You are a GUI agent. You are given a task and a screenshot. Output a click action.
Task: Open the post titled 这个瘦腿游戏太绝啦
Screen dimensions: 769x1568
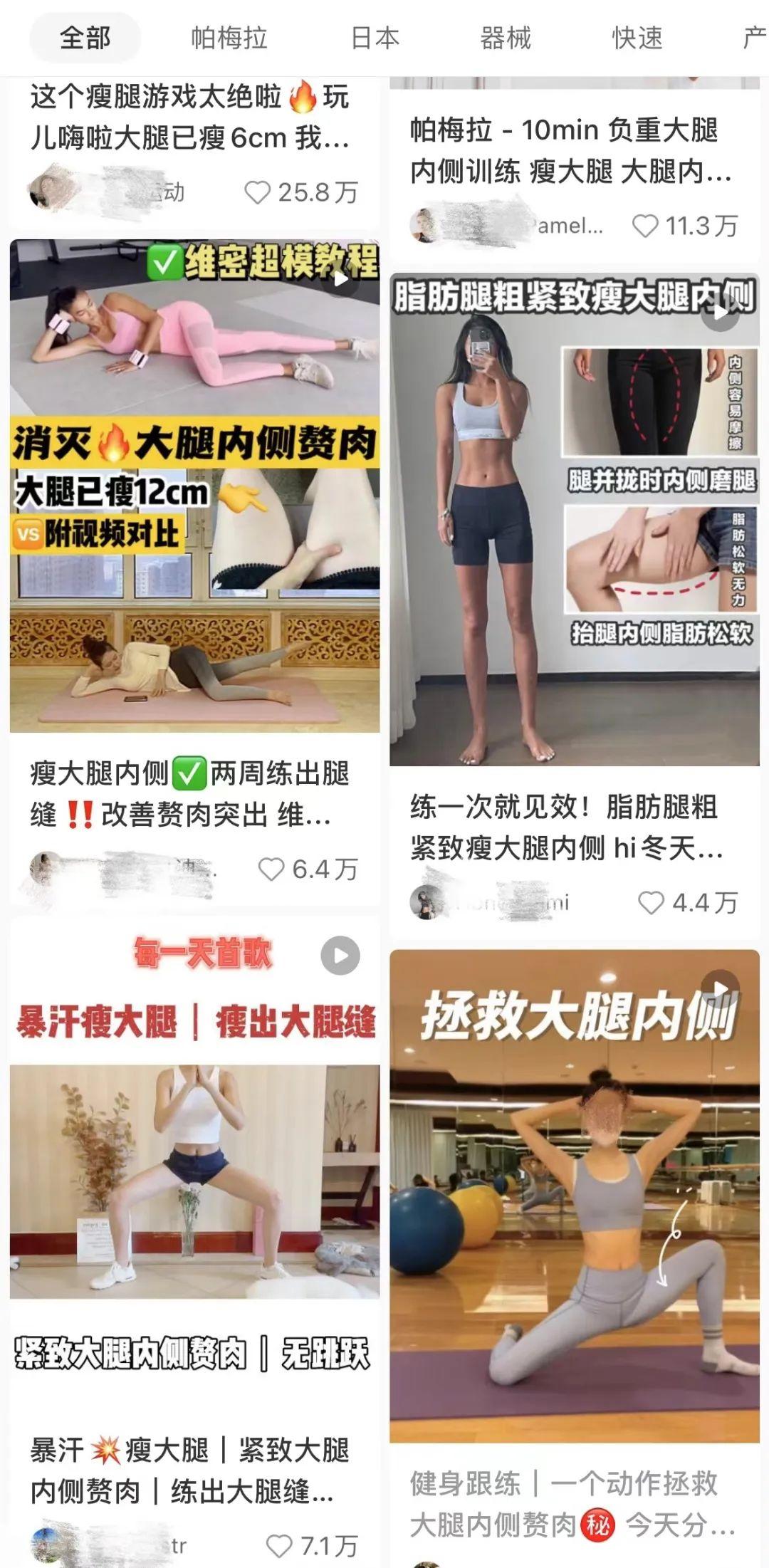(x=189, y=117)
